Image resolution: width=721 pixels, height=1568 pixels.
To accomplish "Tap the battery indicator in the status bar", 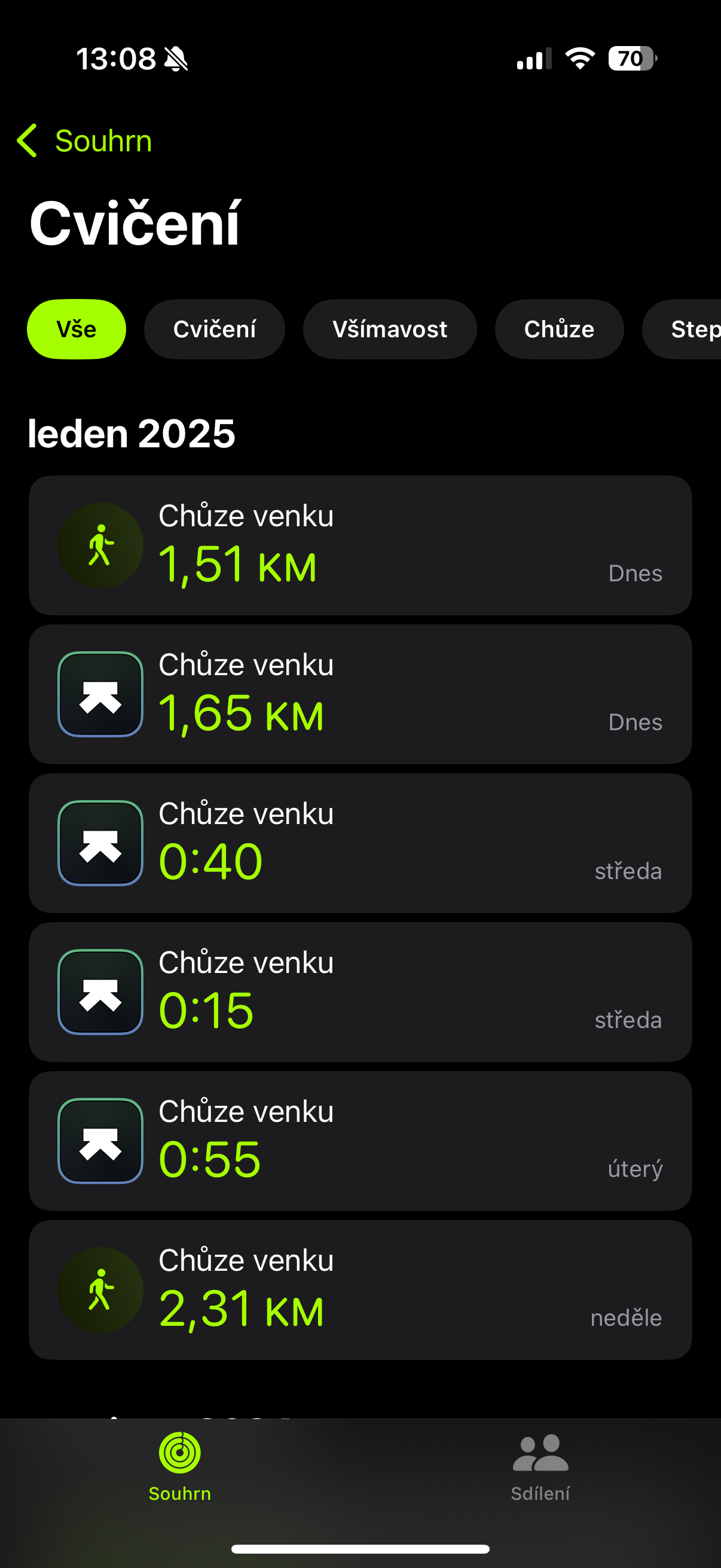I will click(x=631, y=58).
